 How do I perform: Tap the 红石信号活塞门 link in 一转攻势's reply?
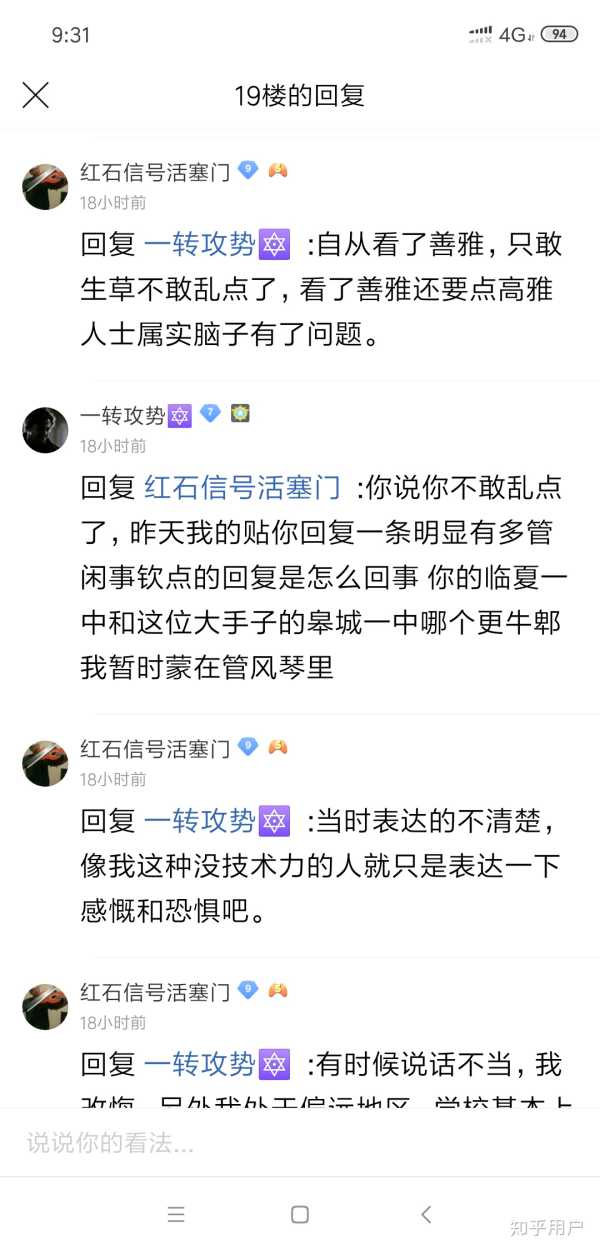[243, 487]
